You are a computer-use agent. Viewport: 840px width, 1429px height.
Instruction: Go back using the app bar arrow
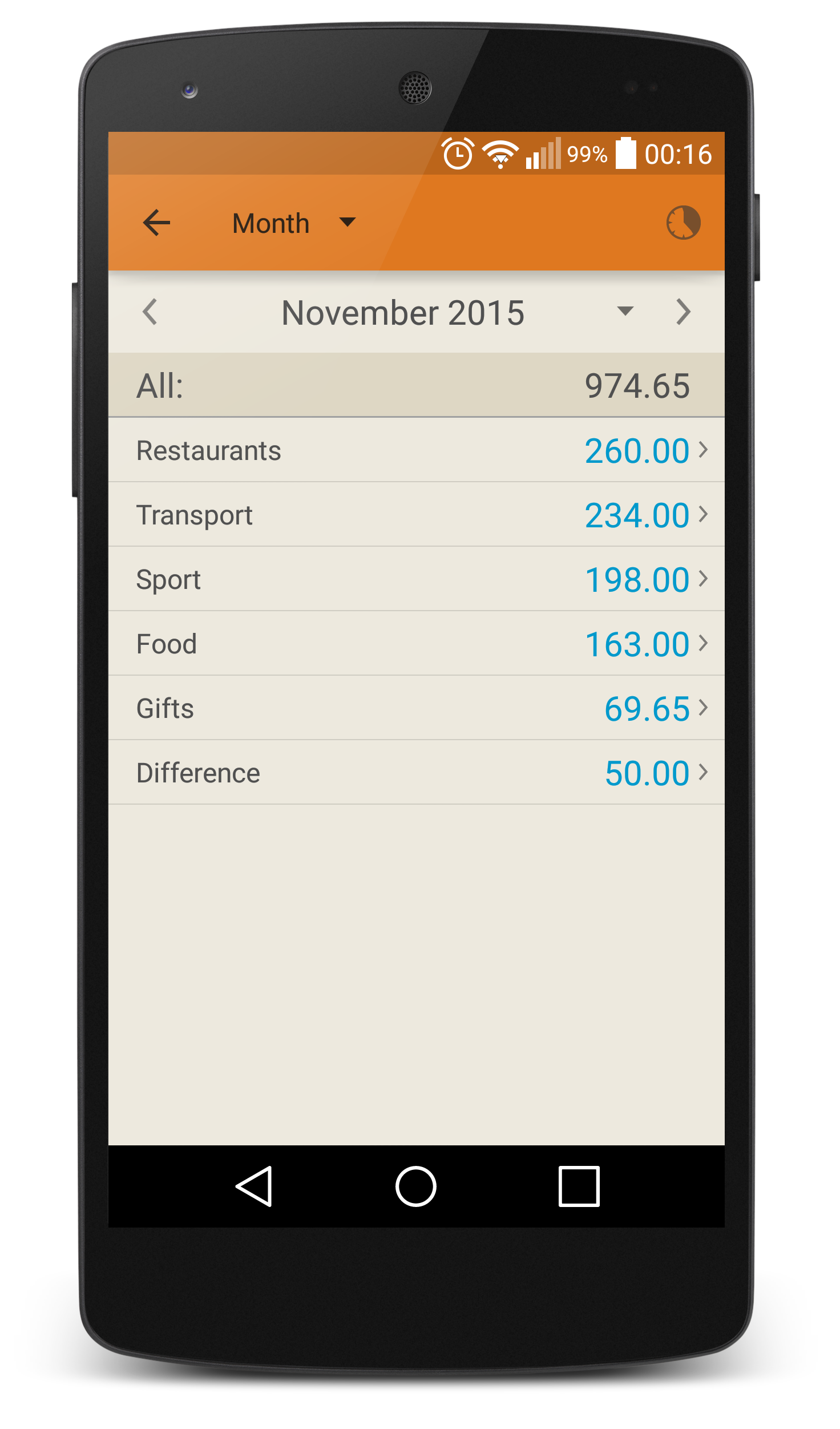click(x=156, y=223)
